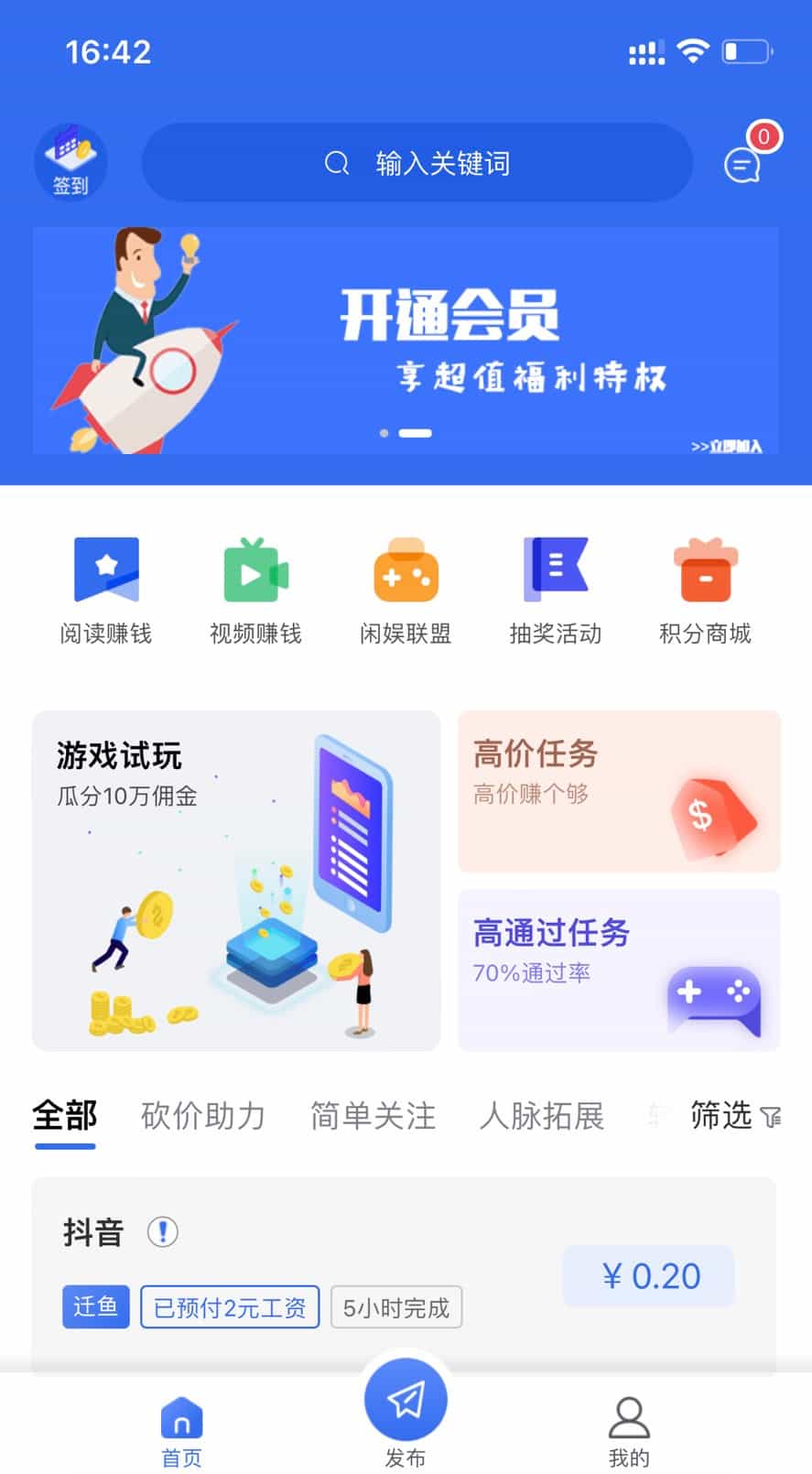Switch to the 砍价助力 tab
812x1474 pixels.
coord(203,1116)
